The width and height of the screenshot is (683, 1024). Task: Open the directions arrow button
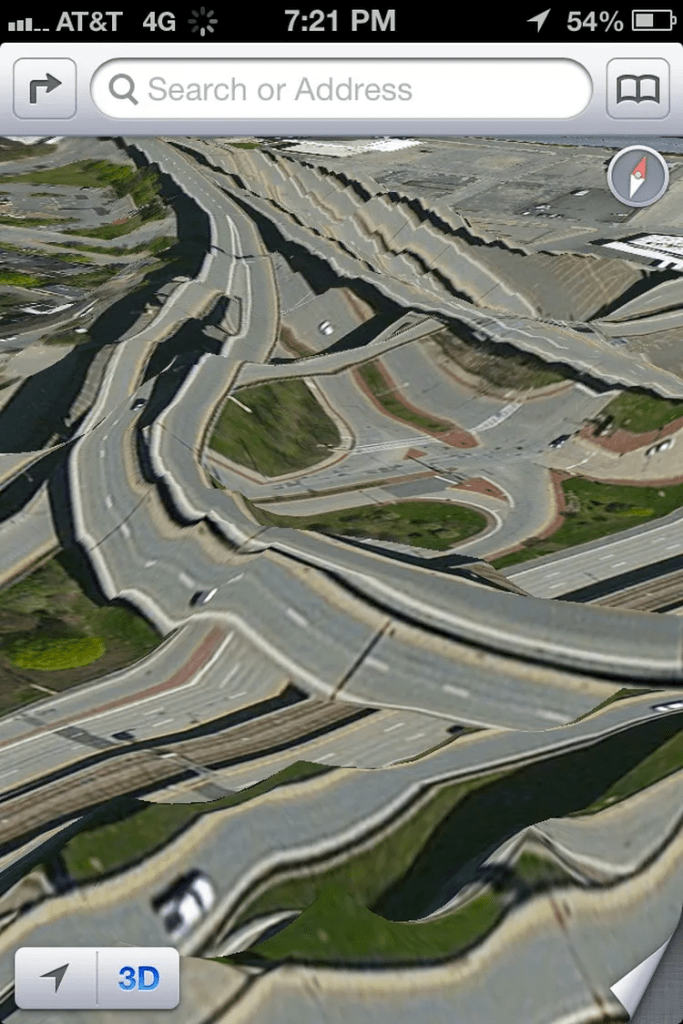click(45, 89)
